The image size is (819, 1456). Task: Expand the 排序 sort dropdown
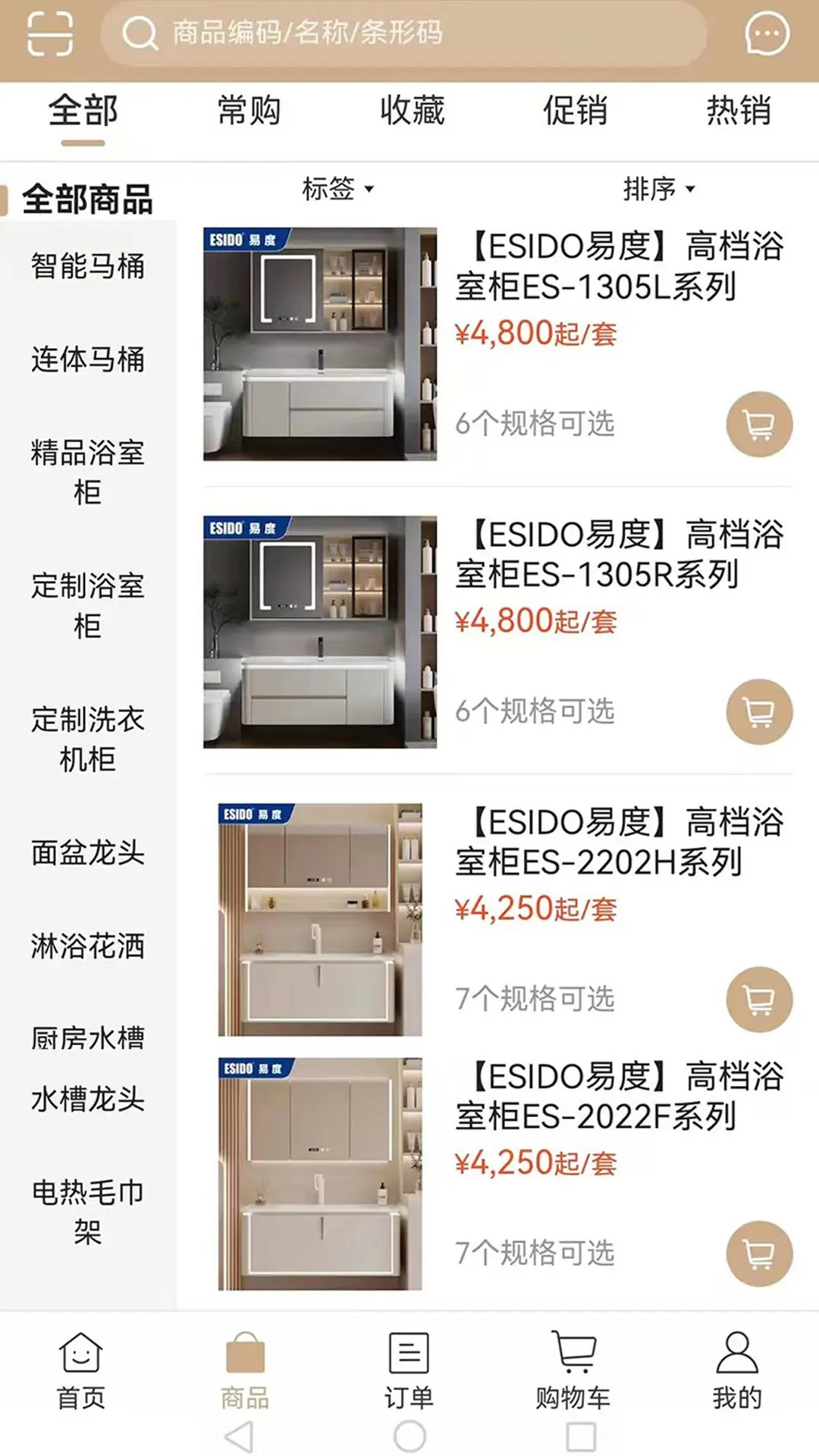[658, 189]
